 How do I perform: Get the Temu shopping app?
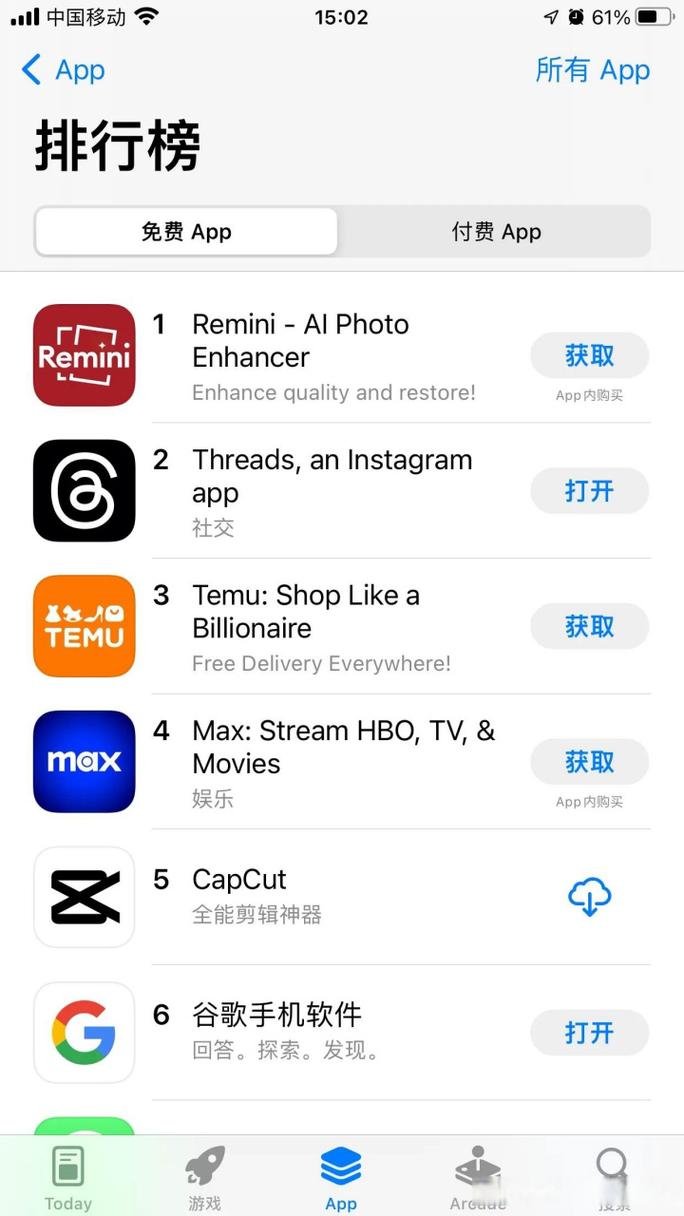point(589,627)
